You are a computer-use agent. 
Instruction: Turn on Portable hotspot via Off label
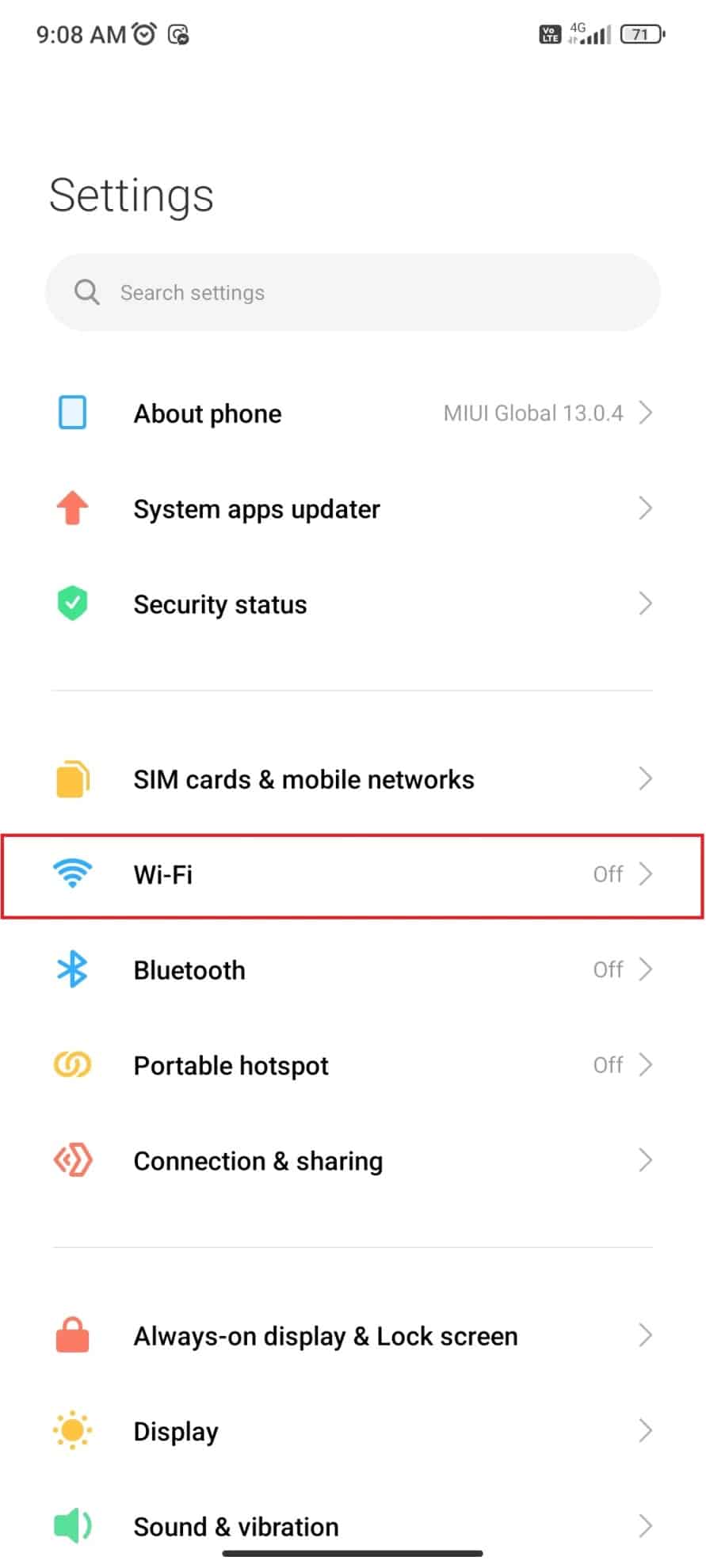(x=609, y=1065)
